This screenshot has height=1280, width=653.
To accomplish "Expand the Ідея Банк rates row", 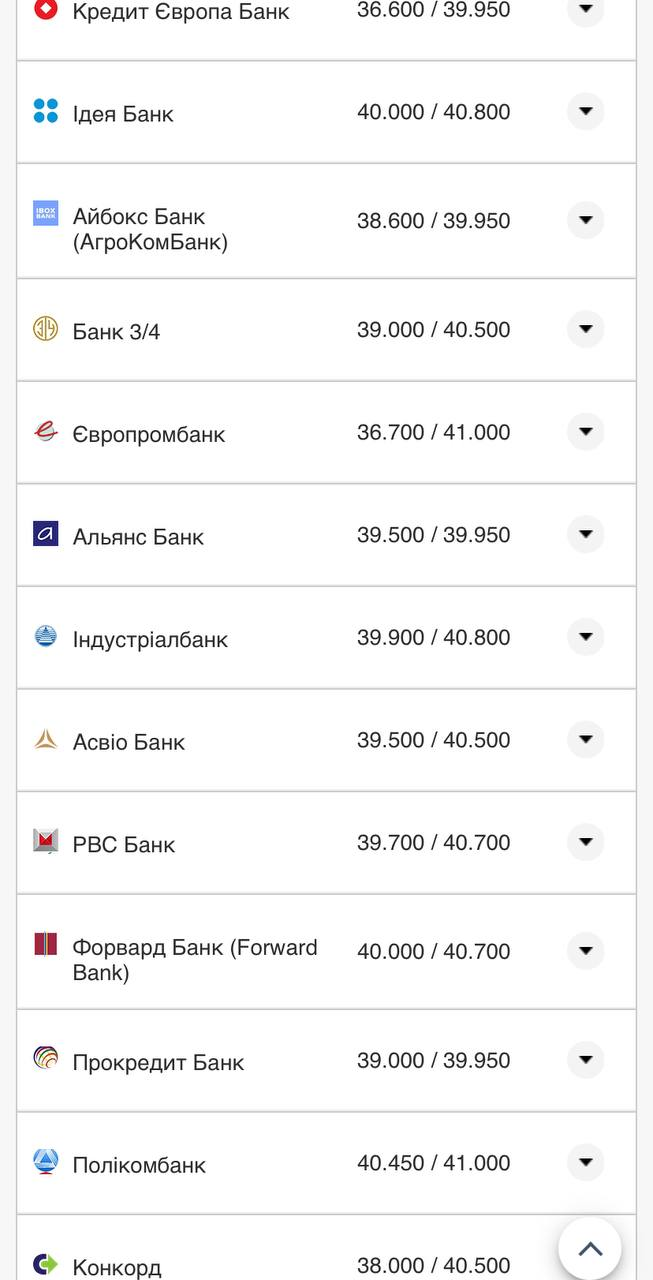I will (x=586, y=111).
